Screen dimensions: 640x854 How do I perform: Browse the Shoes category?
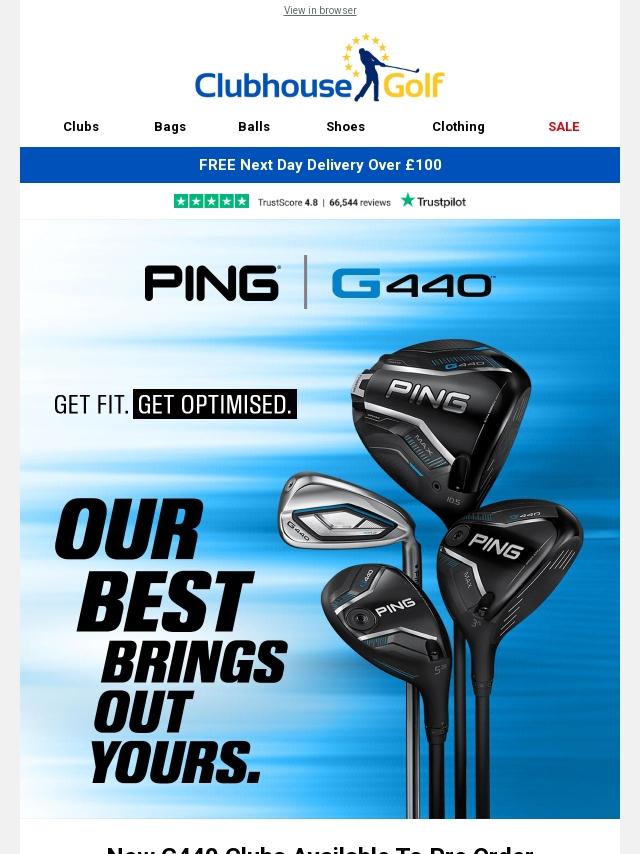point(345,127)
